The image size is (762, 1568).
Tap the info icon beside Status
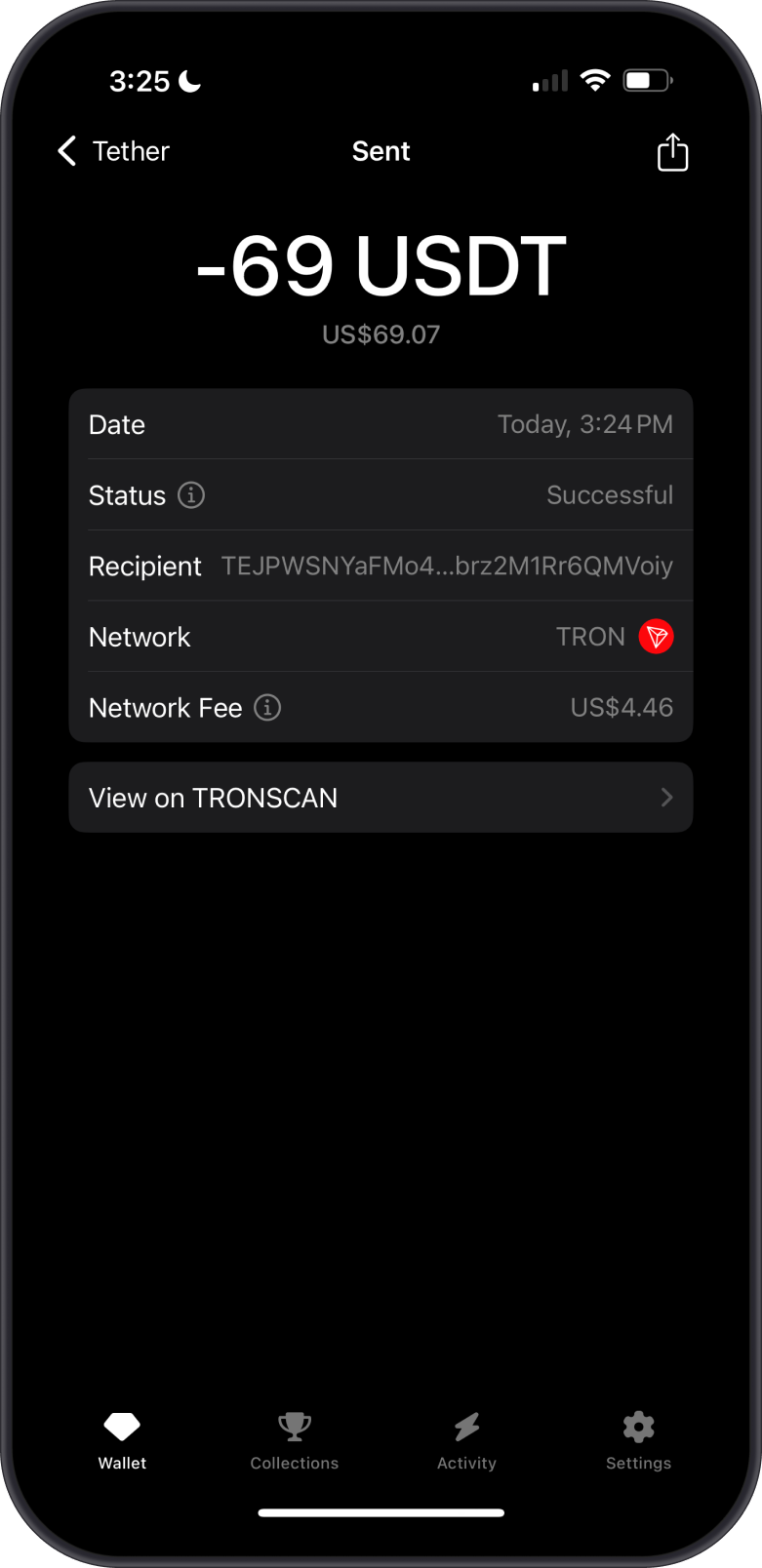(x=191, y=495)
